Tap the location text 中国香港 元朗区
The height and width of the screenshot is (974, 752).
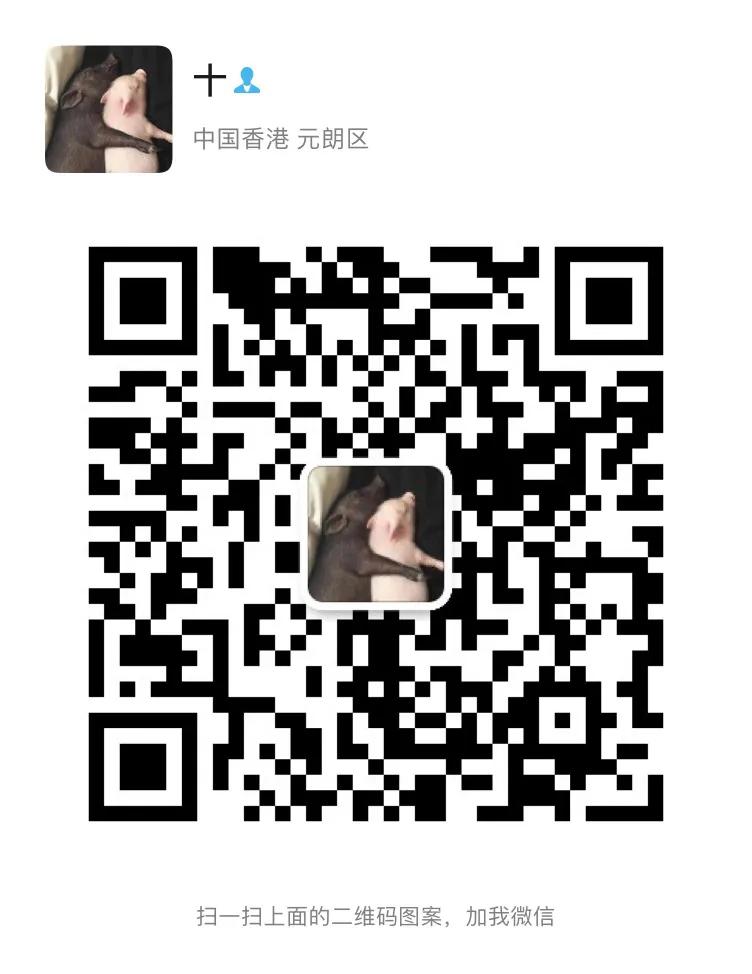pos(280,138)
